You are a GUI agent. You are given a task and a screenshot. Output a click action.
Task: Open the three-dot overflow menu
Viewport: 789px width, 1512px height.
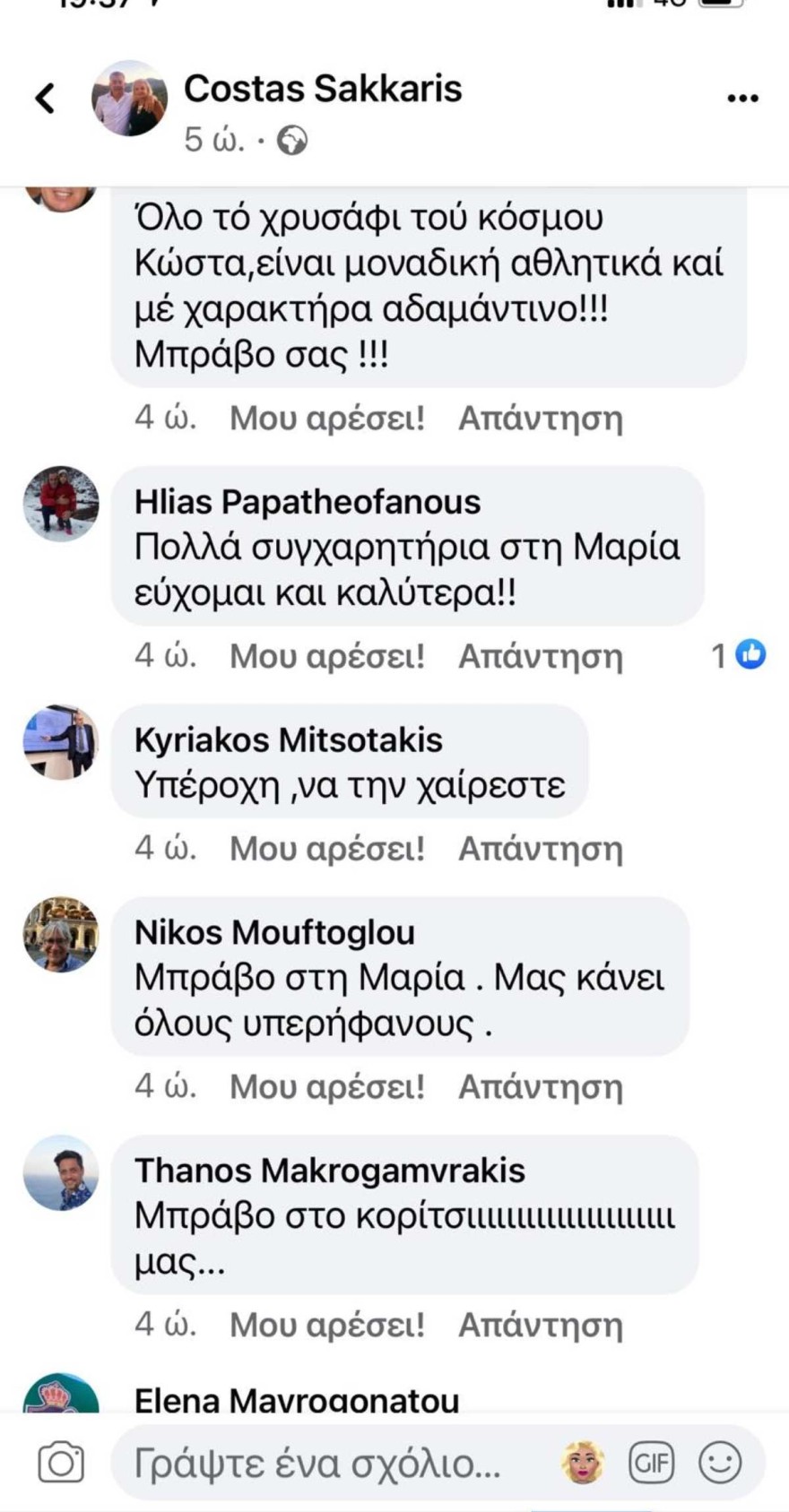[742, 99]
